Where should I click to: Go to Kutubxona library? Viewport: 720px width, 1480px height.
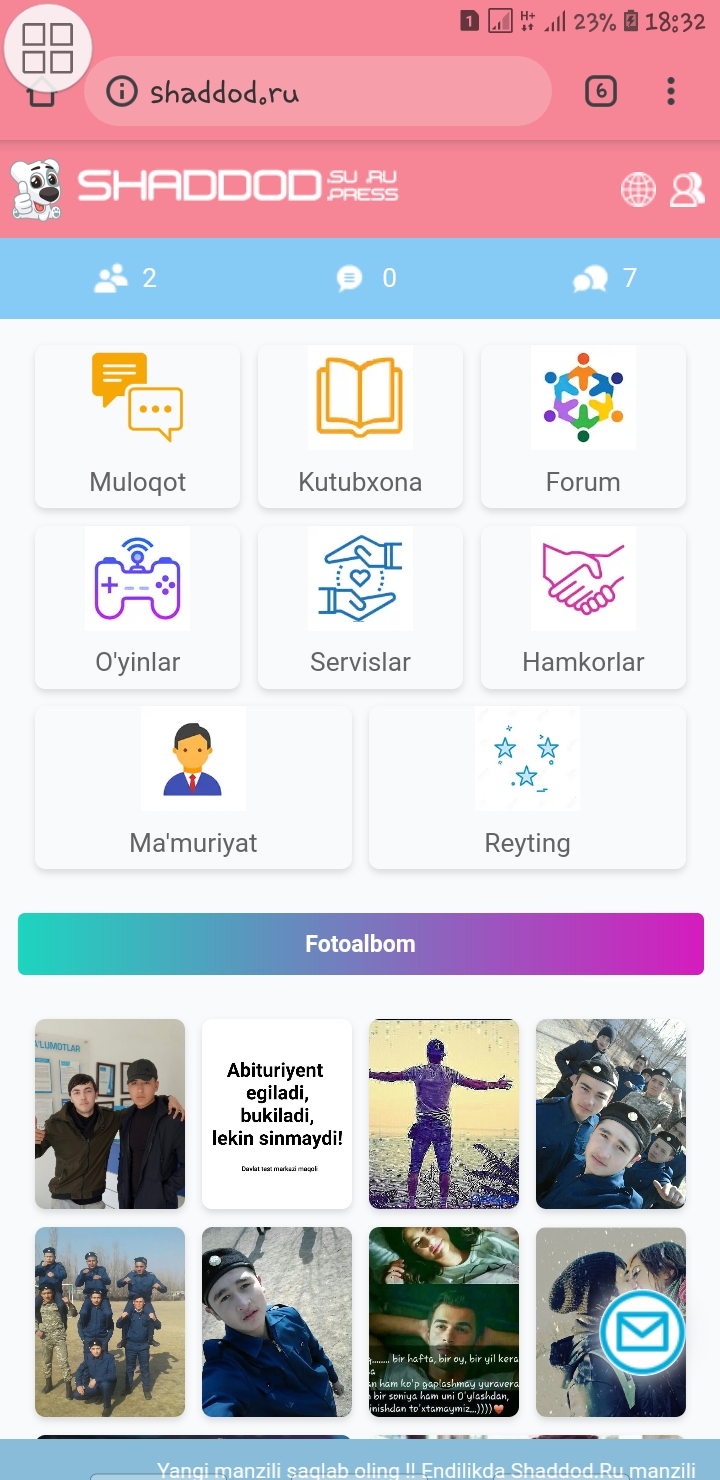point(360,426)
